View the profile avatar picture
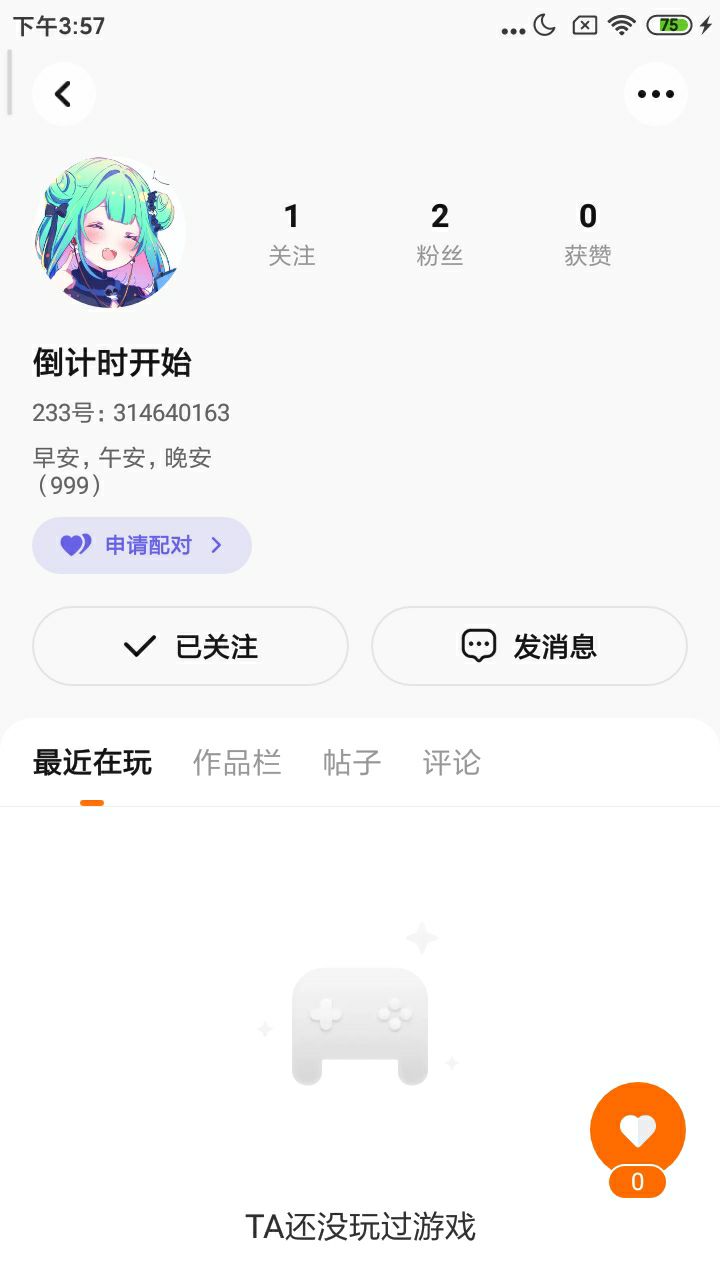This screenshot has height=1280, width=720. click(109, 232)
